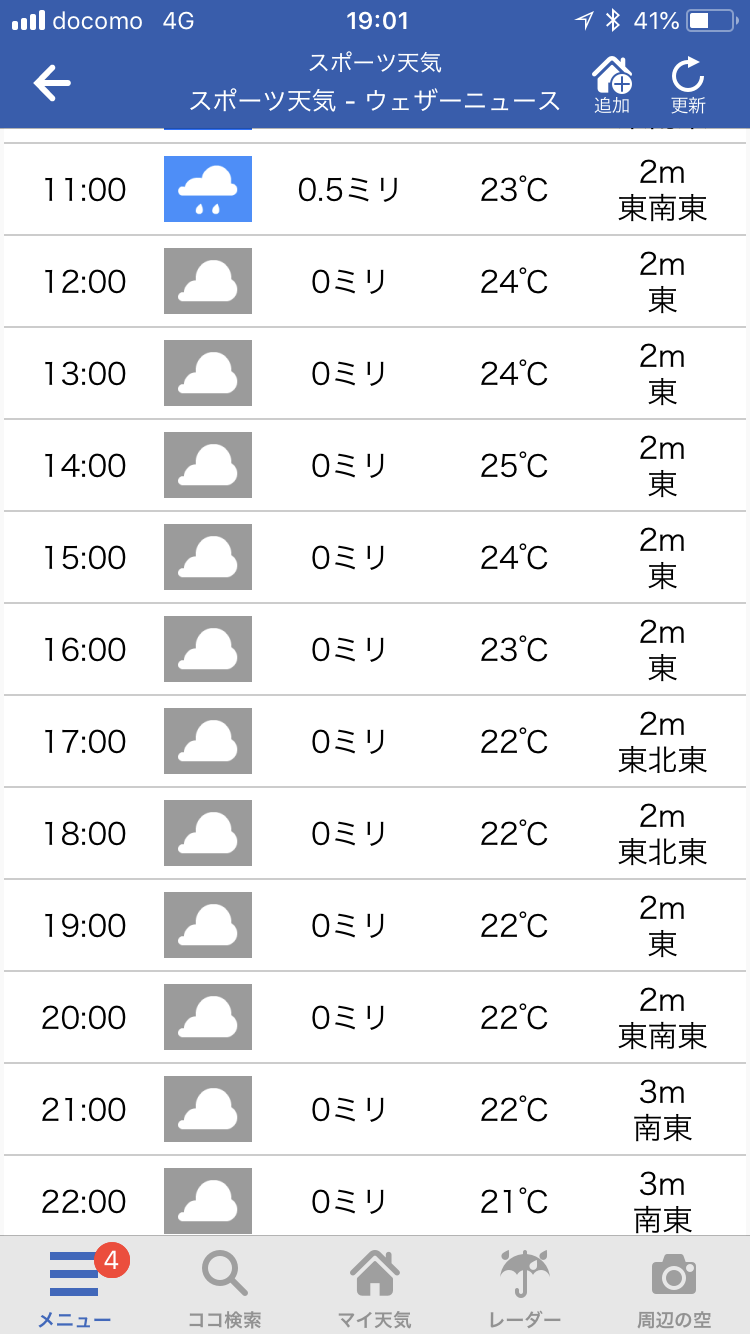Open the 周辺の空 camera tab
Image resolution: width=750 pixels, height=1334 pixels.
tap(675, 1285)
